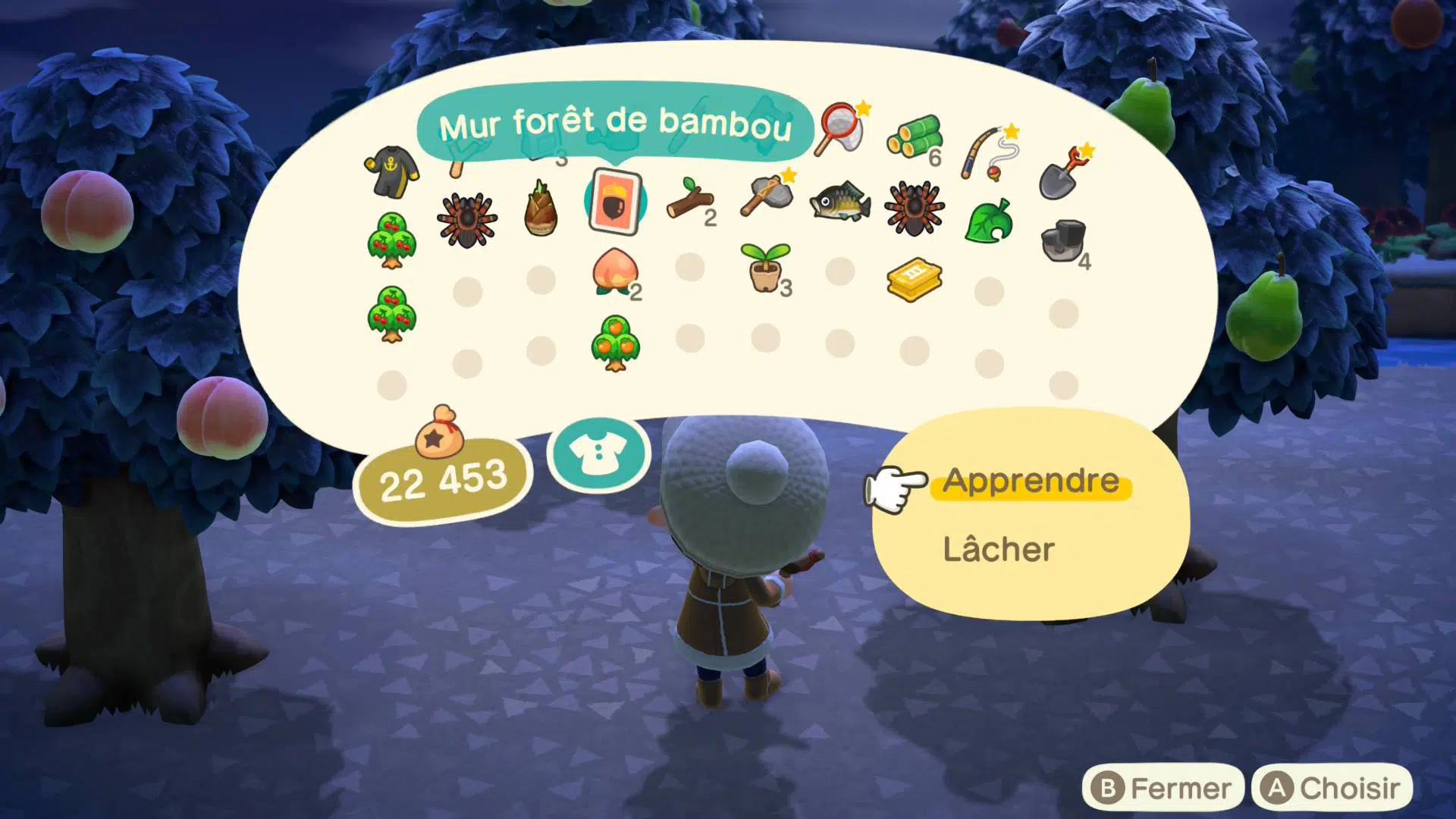Select the stack of six bamboo pieces
The image size is (1456, 819).
[x=915, y=138]
